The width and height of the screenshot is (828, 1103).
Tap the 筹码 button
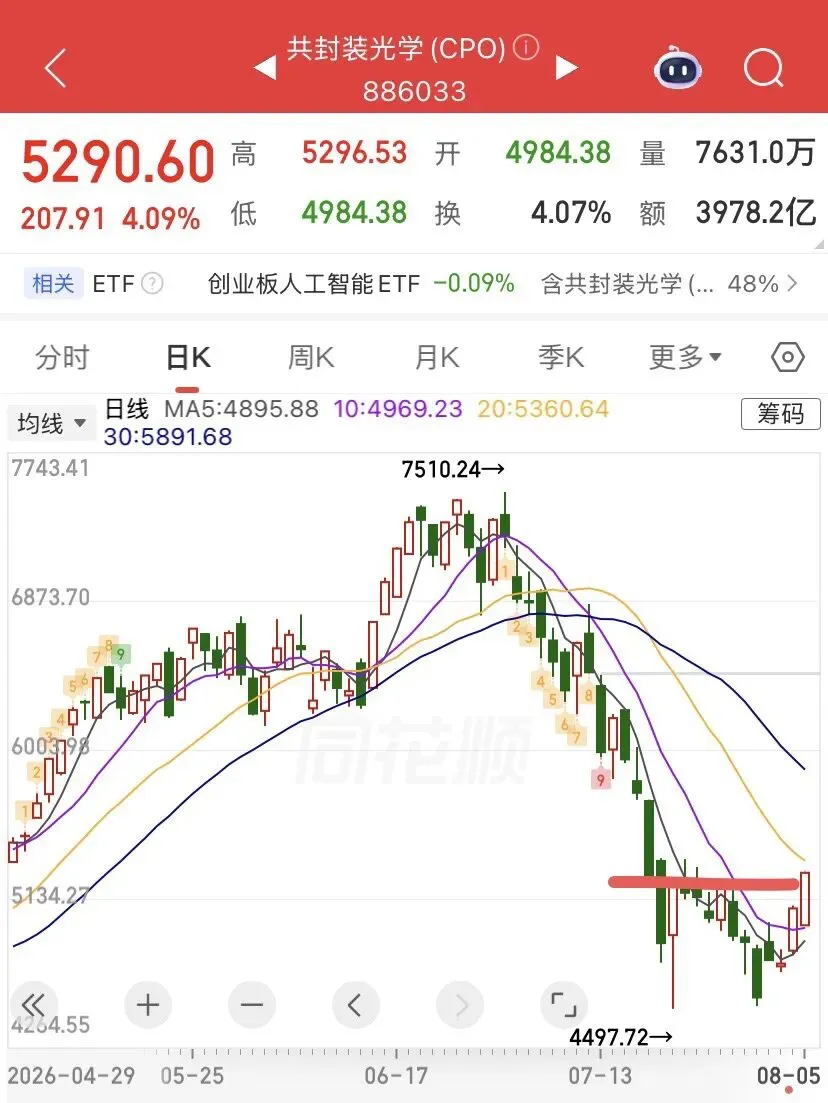tap(780, 414)
